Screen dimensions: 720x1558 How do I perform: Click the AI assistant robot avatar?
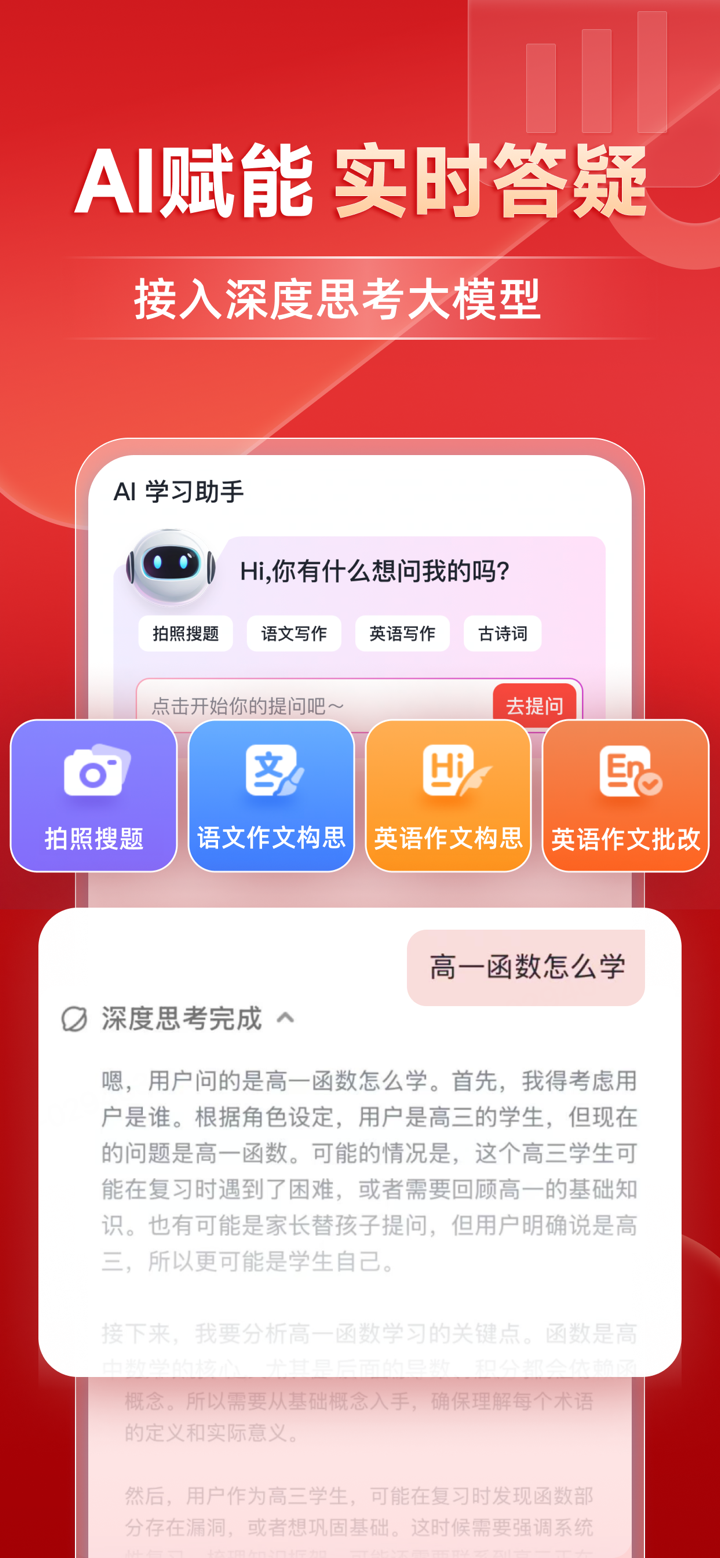[169, 563]
